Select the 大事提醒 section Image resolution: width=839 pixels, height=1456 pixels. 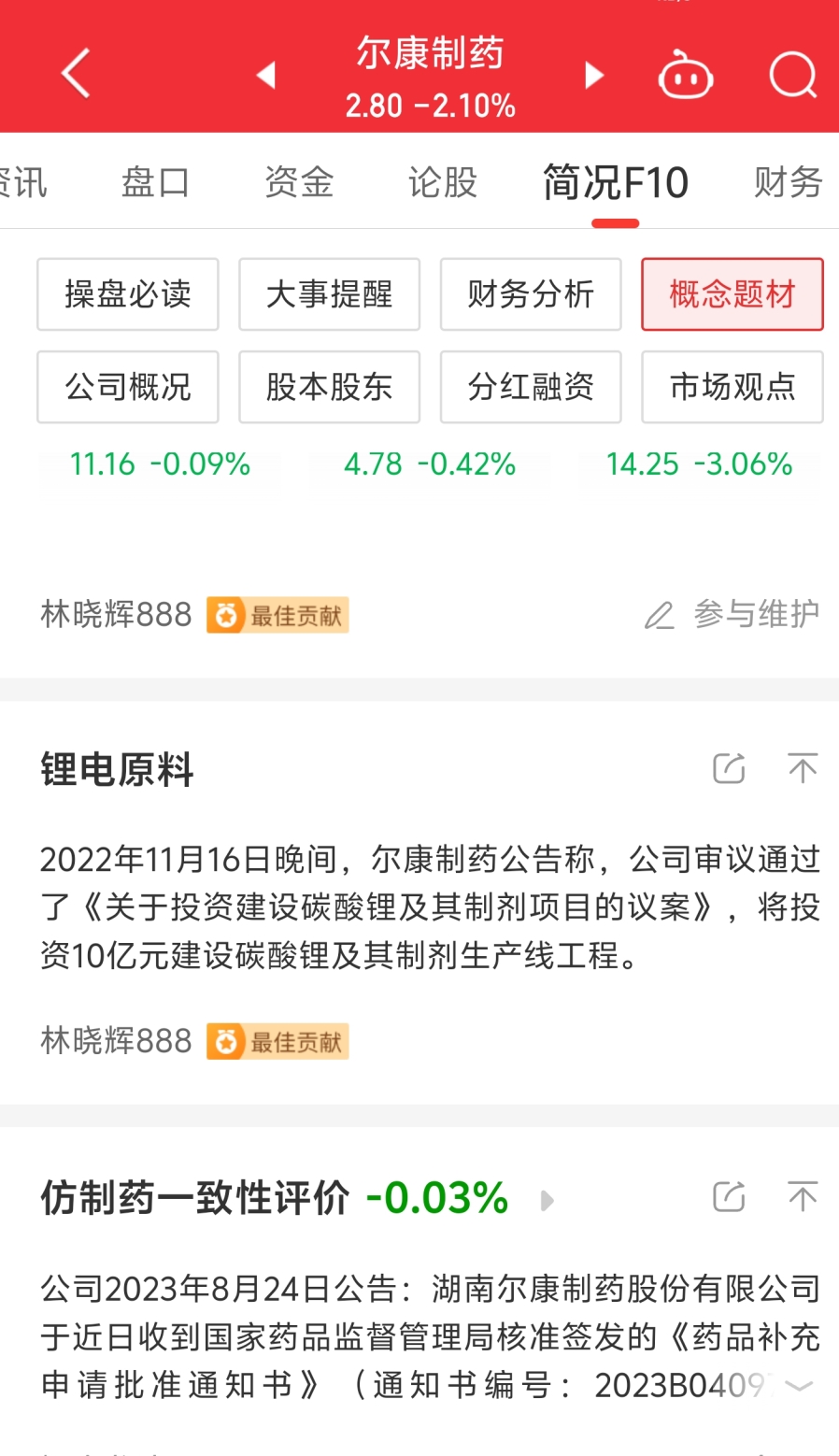329,294
